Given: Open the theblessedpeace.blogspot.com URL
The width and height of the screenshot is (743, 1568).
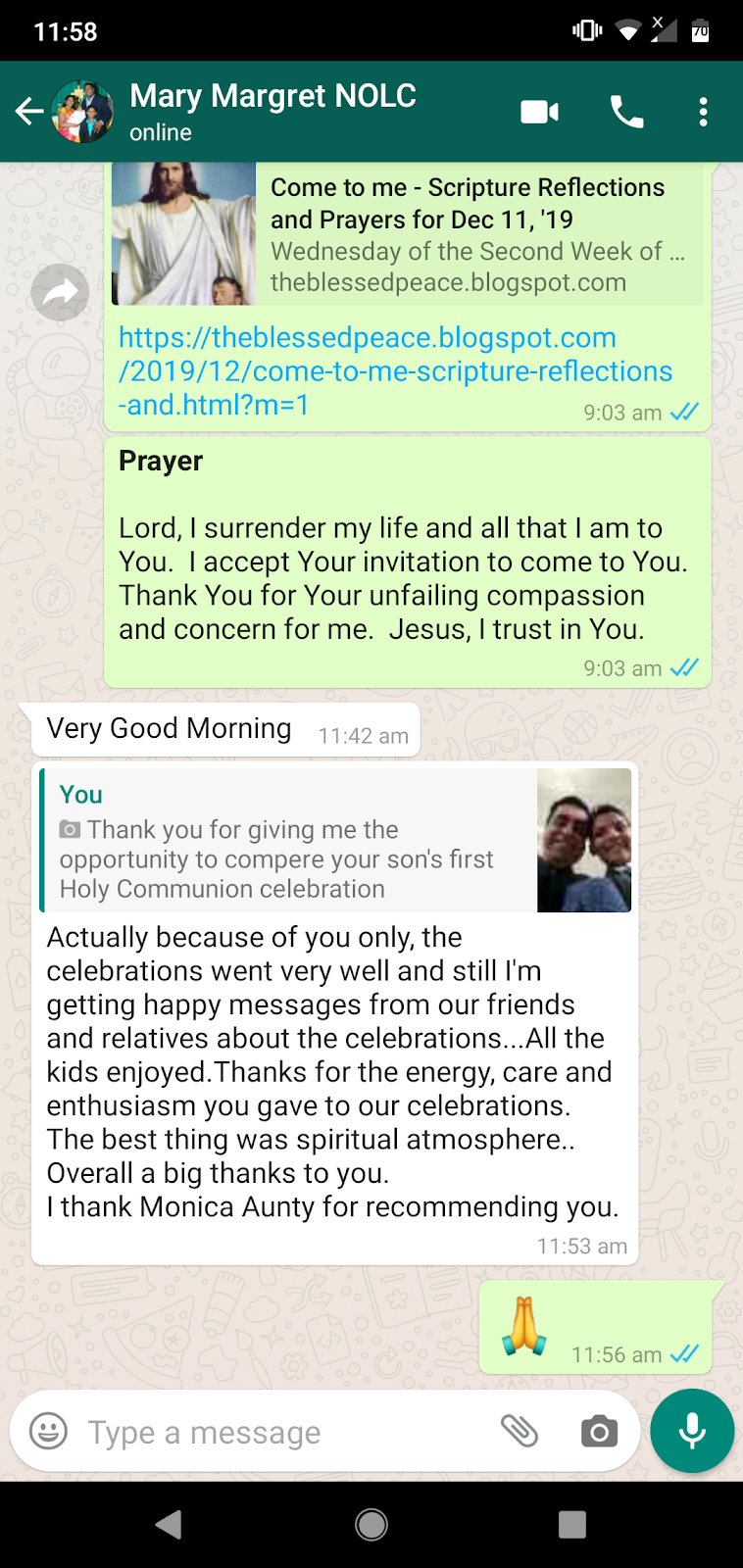Looking at the screenshot, I should [x=395, y=371].
